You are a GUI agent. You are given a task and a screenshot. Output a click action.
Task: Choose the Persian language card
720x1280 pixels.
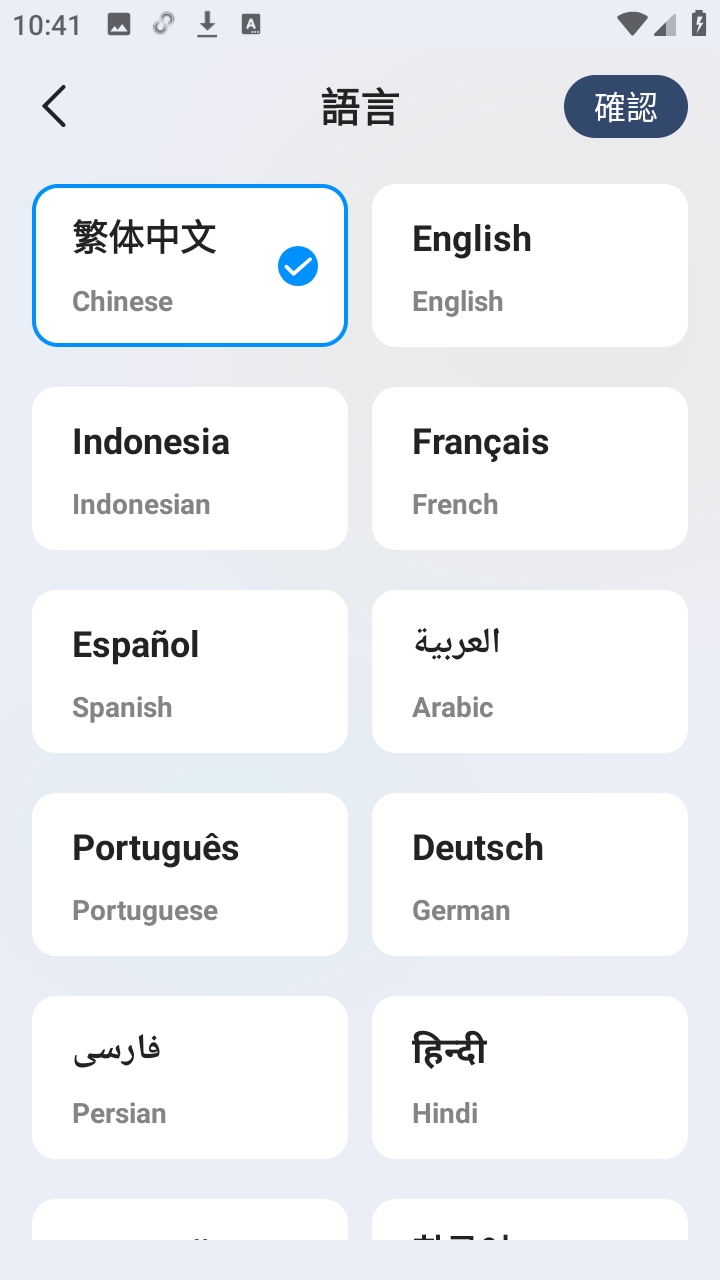click(x=190, y=1078)
